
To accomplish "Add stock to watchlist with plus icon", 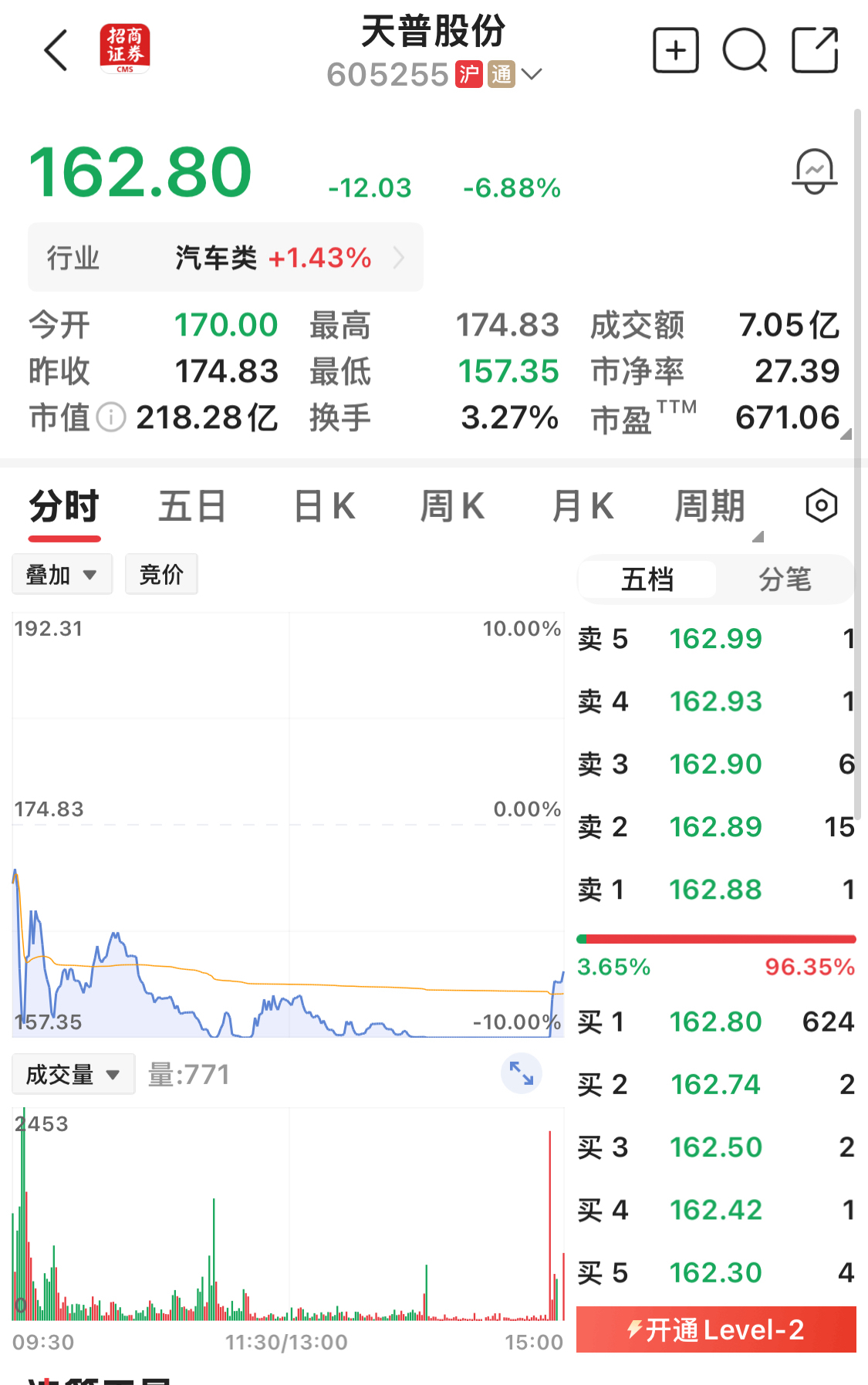I will (x=675, y=51).
